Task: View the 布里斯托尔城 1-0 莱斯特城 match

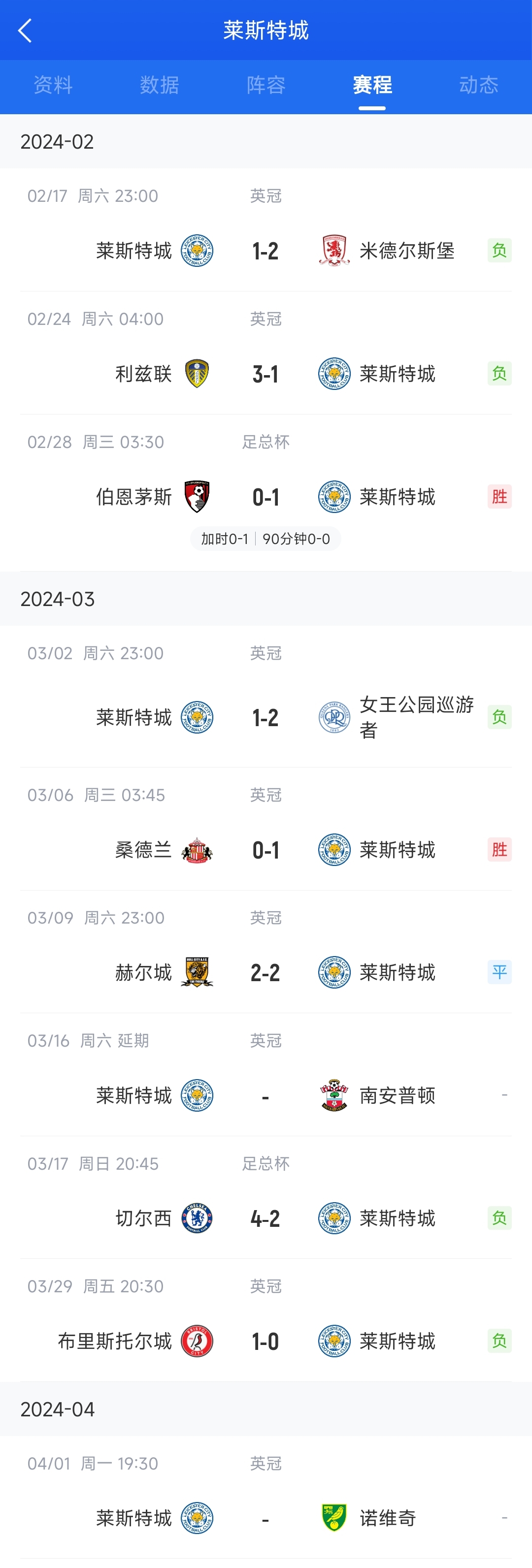Action: click(266, 1341)
